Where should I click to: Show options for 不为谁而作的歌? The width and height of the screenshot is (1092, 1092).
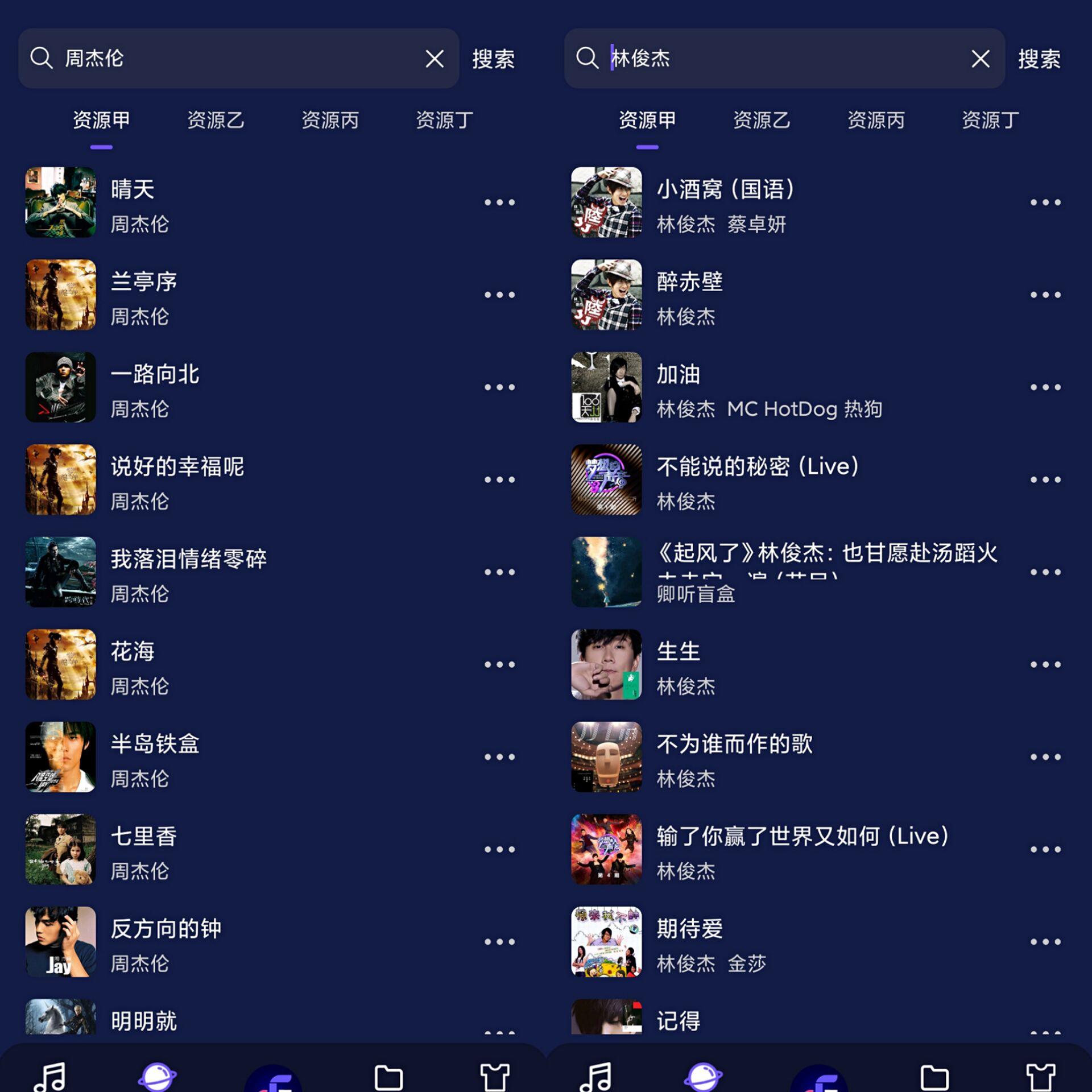[1045, 757]
